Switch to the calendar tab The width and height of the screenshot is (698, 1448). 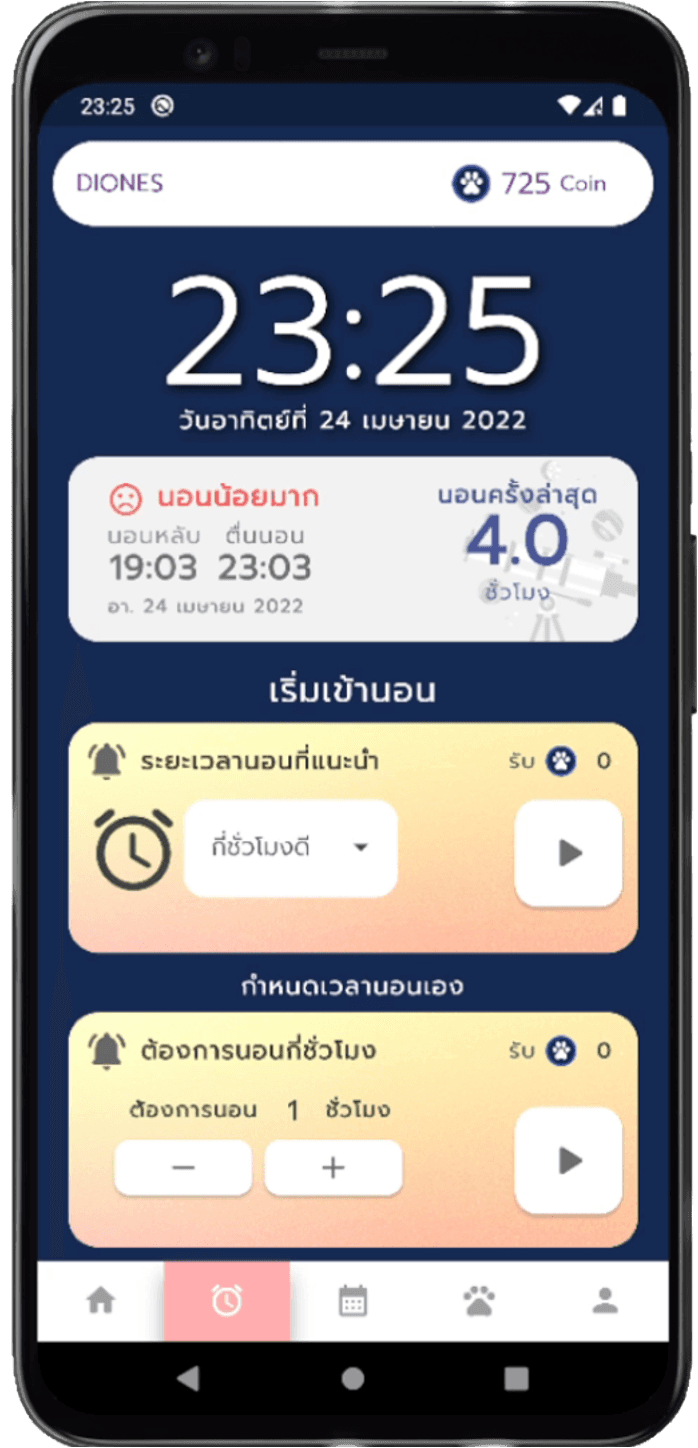tap(353, 1300)
